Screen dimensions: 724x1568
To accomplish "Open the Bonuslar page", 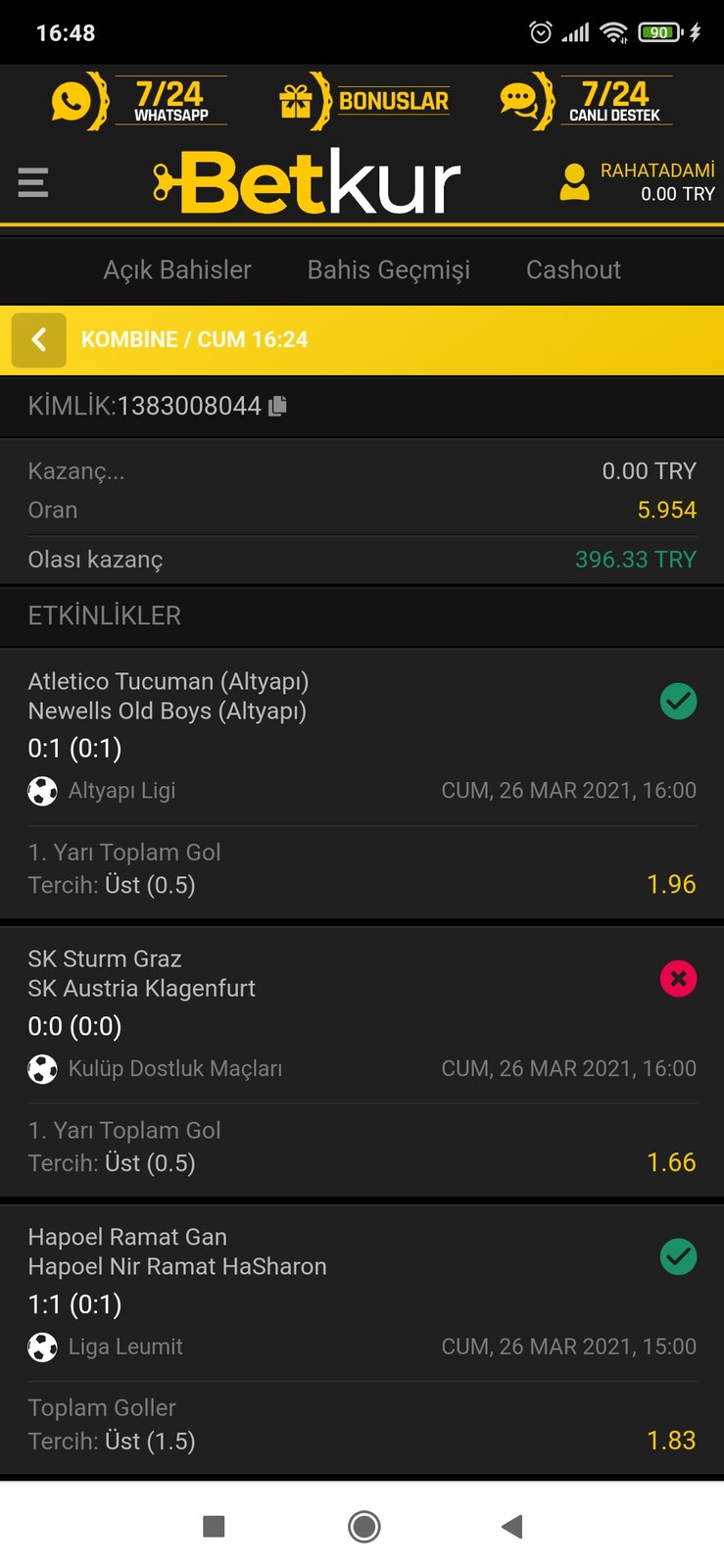I will tap(363, 100).
